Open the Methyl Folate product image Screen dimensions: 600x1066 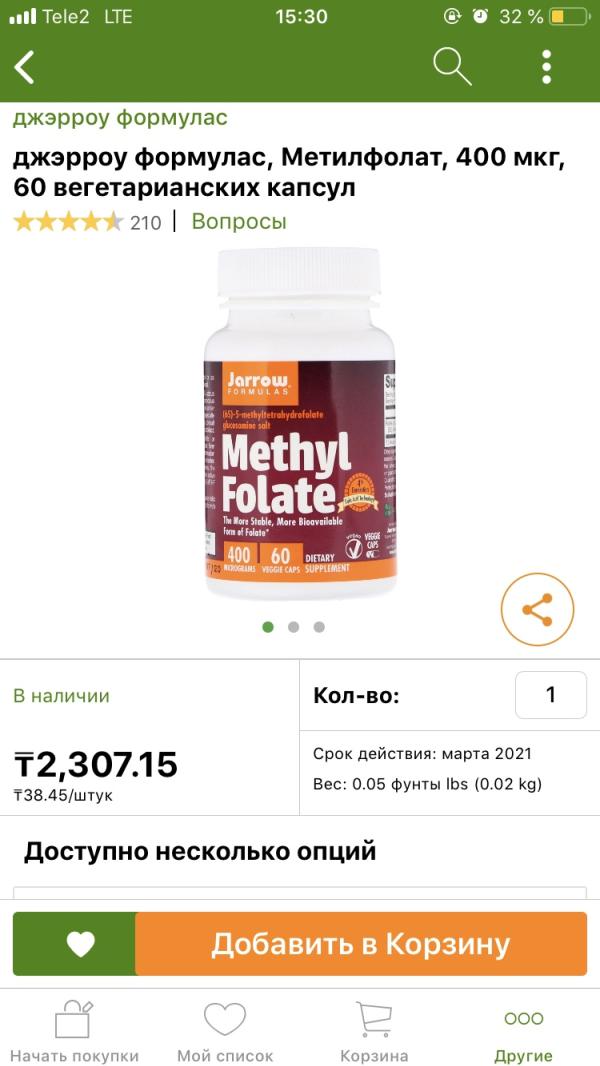coord(300,423)
